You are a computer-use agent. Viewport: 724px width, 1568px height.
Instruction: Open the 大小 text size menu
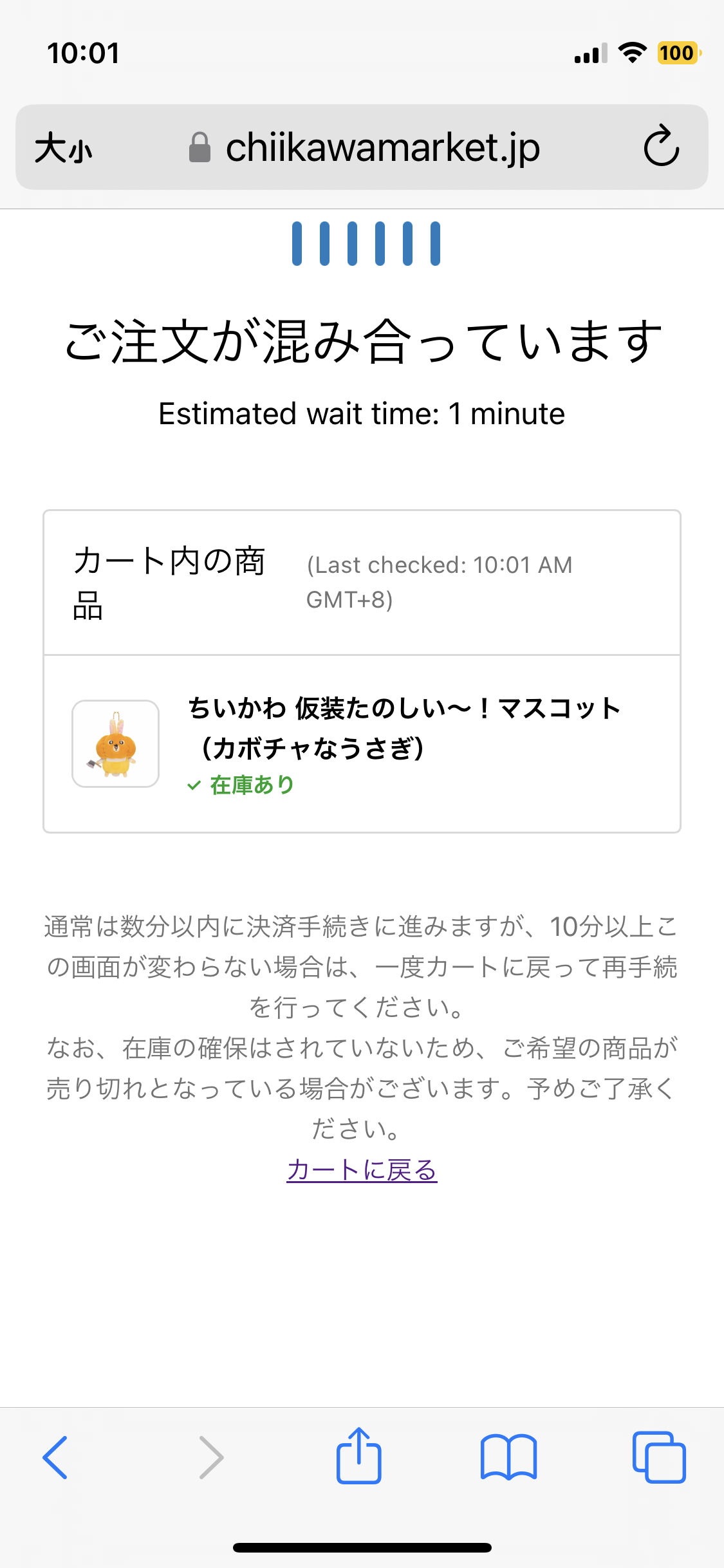[x=63, y=148]
